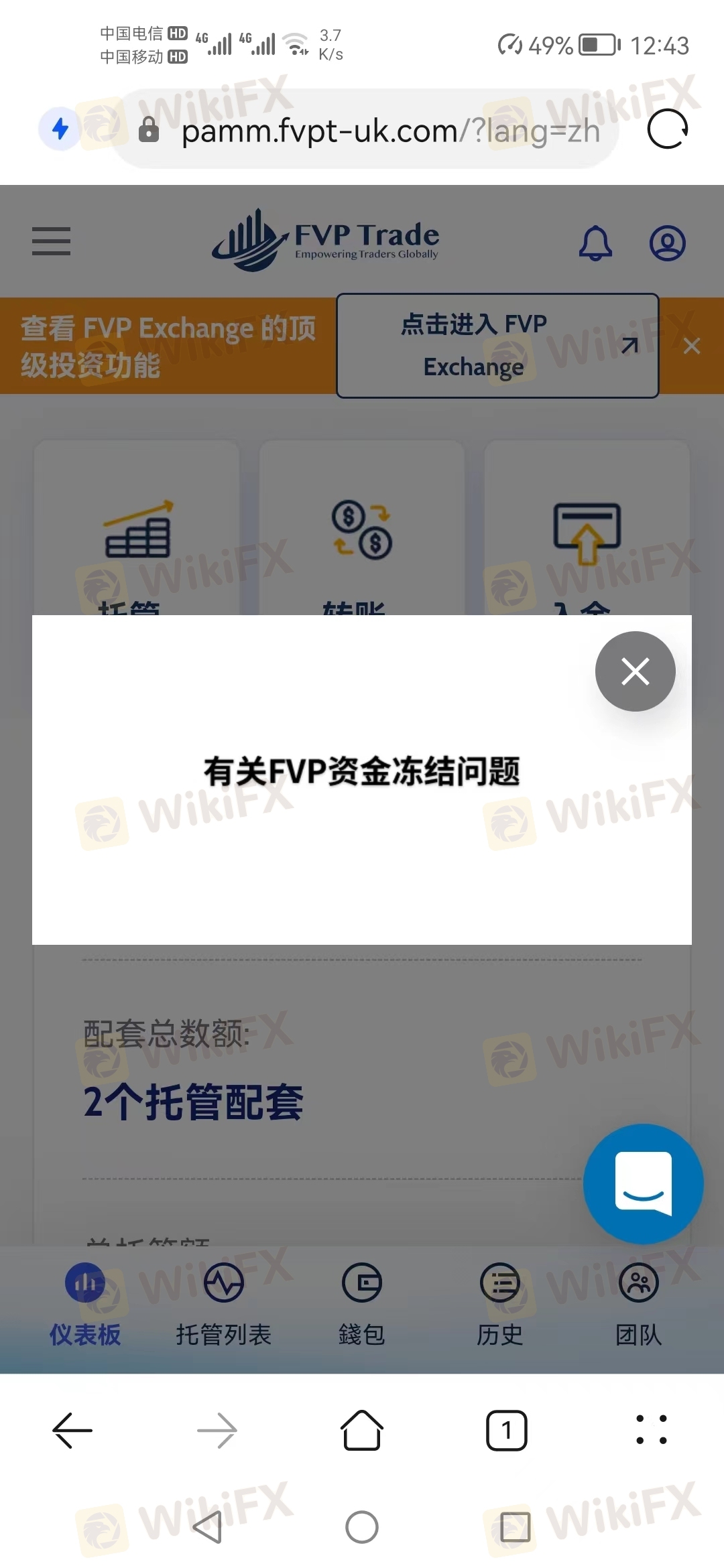Image resolution: width=724 pixels, height=1568 pixels.
Task: Reload the page in the address bar
Action: pyautogui.click(x=668, y=129)
